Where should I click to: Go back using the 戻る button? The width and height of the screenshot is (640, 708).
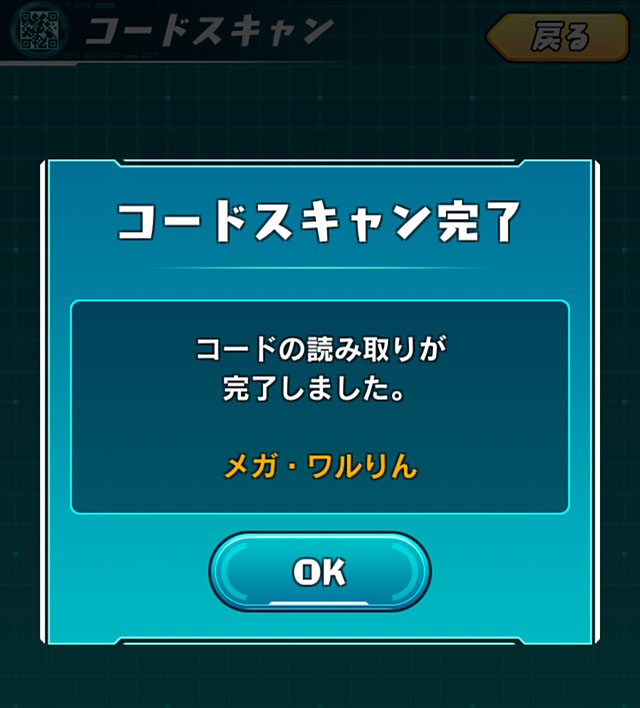point(556,38)
